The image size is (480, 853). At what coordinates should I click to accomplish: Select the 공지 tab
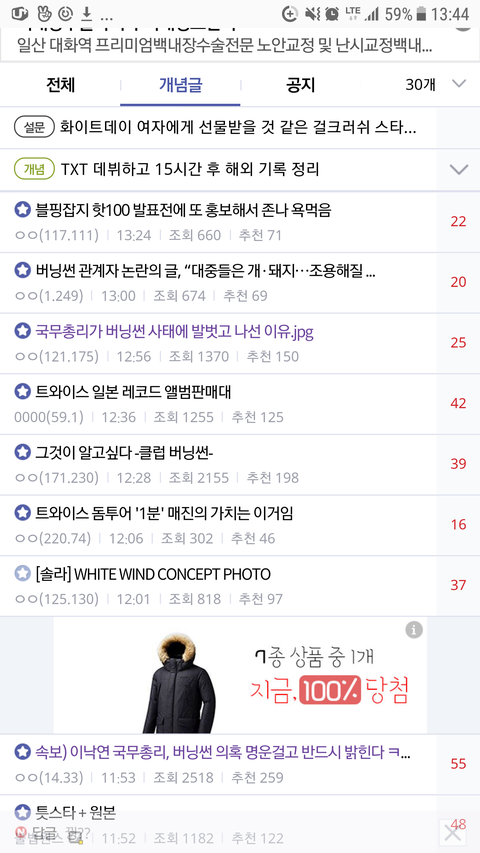(300, 85)
